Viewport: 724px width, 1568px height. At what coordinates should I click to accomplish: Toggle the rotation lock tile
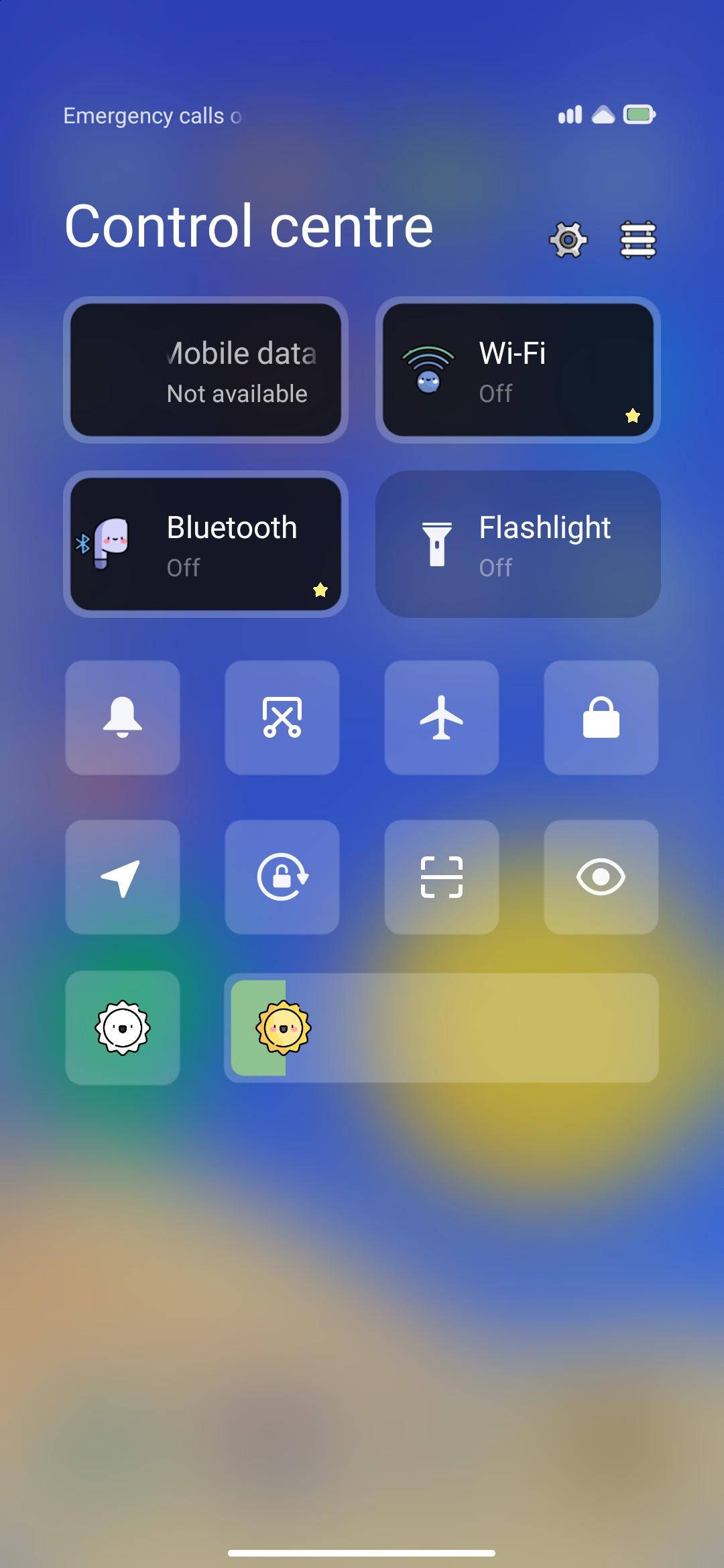click(x=282, y=877)
